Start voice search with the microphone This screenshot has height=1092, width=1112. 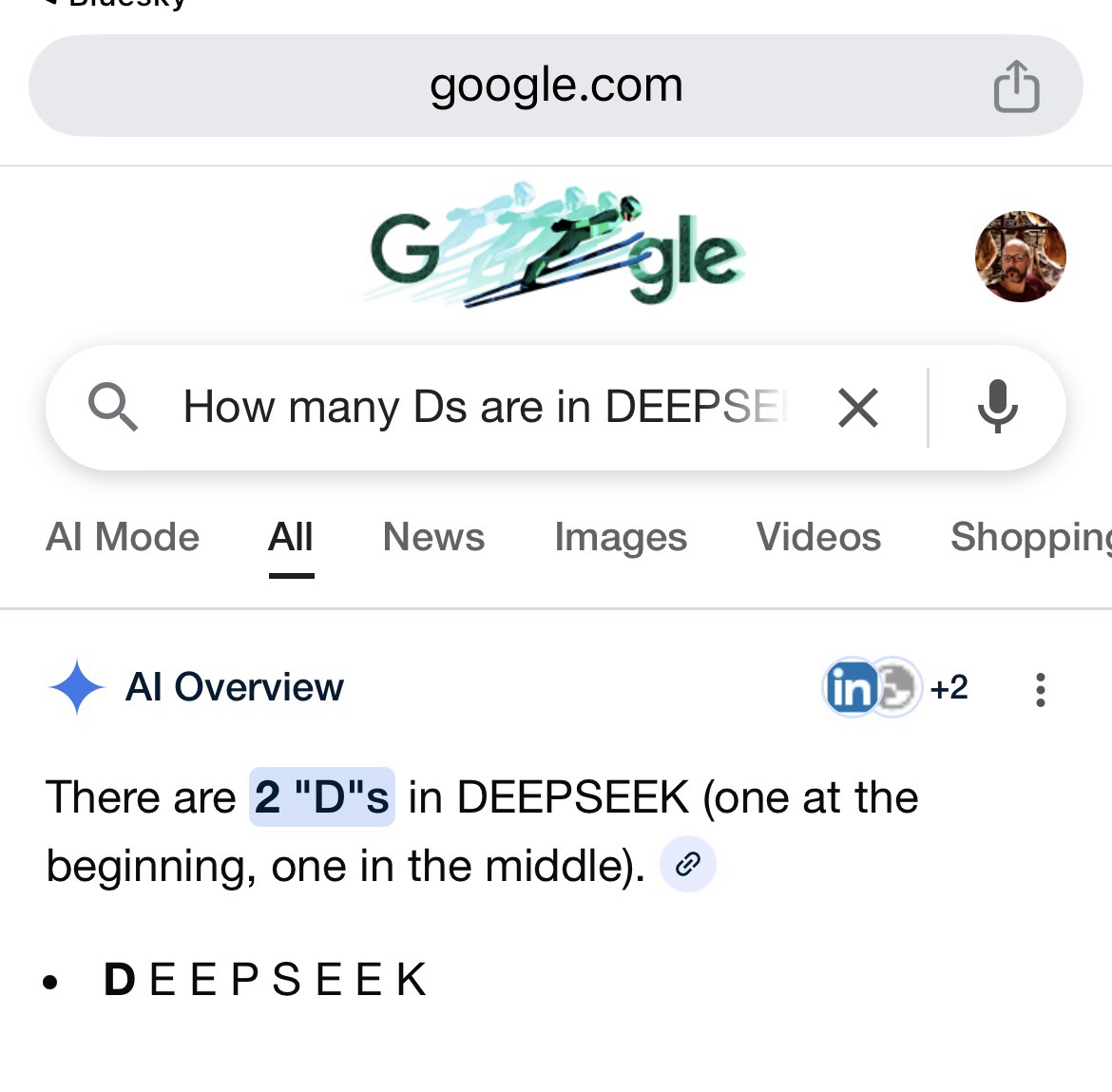click(997, 408)
